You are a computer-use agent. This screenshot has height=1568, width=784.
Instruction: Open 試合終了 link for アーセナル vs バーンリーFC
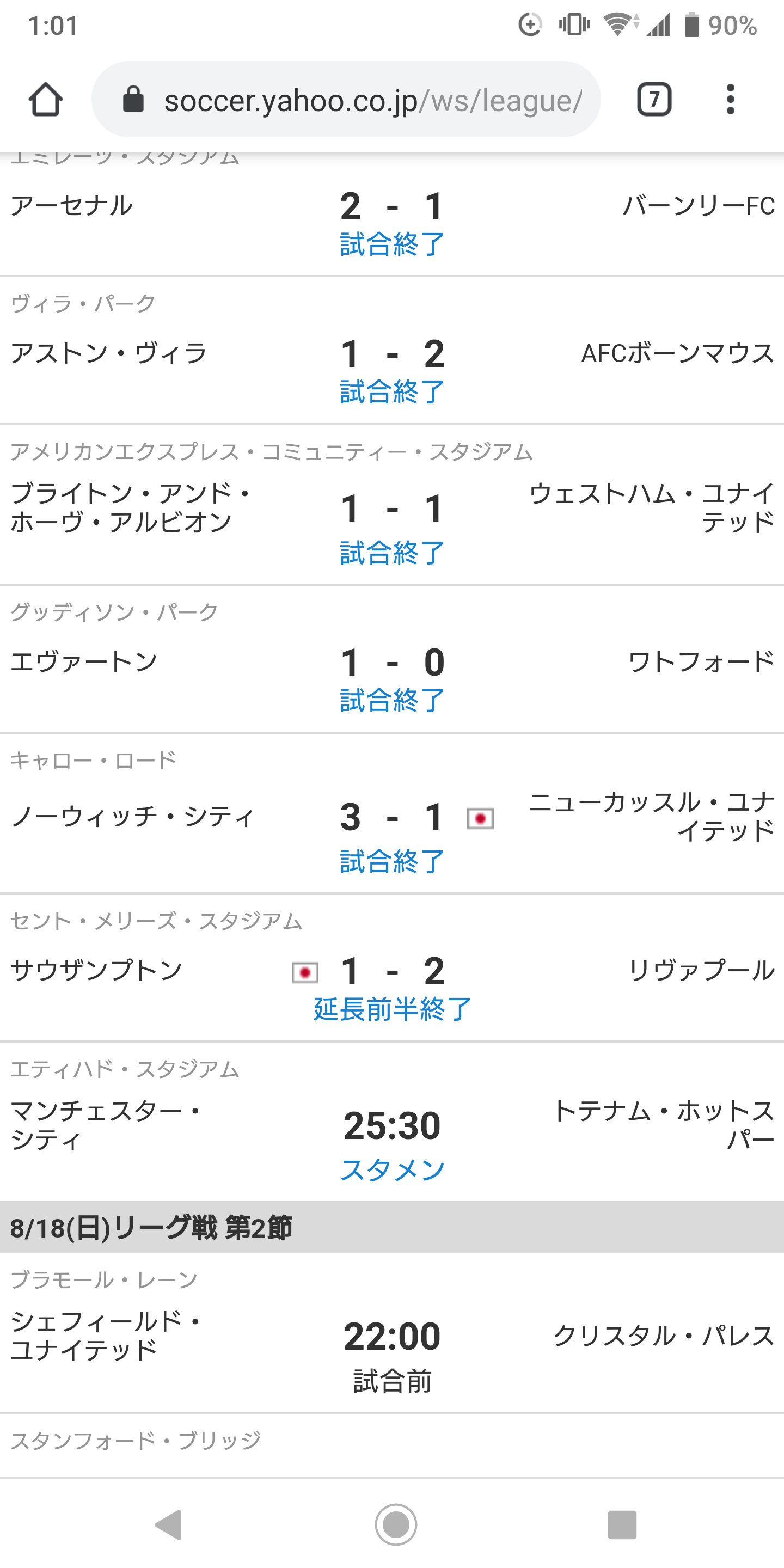393,244
